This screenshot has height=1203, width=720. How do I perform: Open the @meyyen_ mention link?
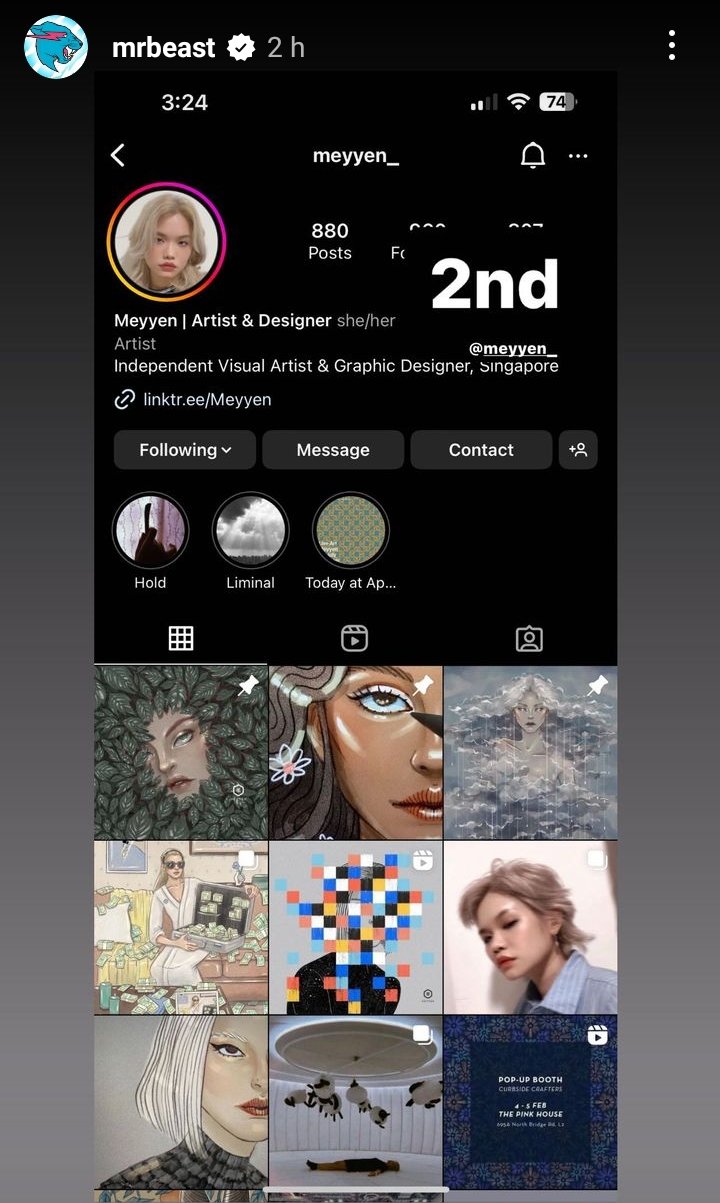[x=513, y=348]
